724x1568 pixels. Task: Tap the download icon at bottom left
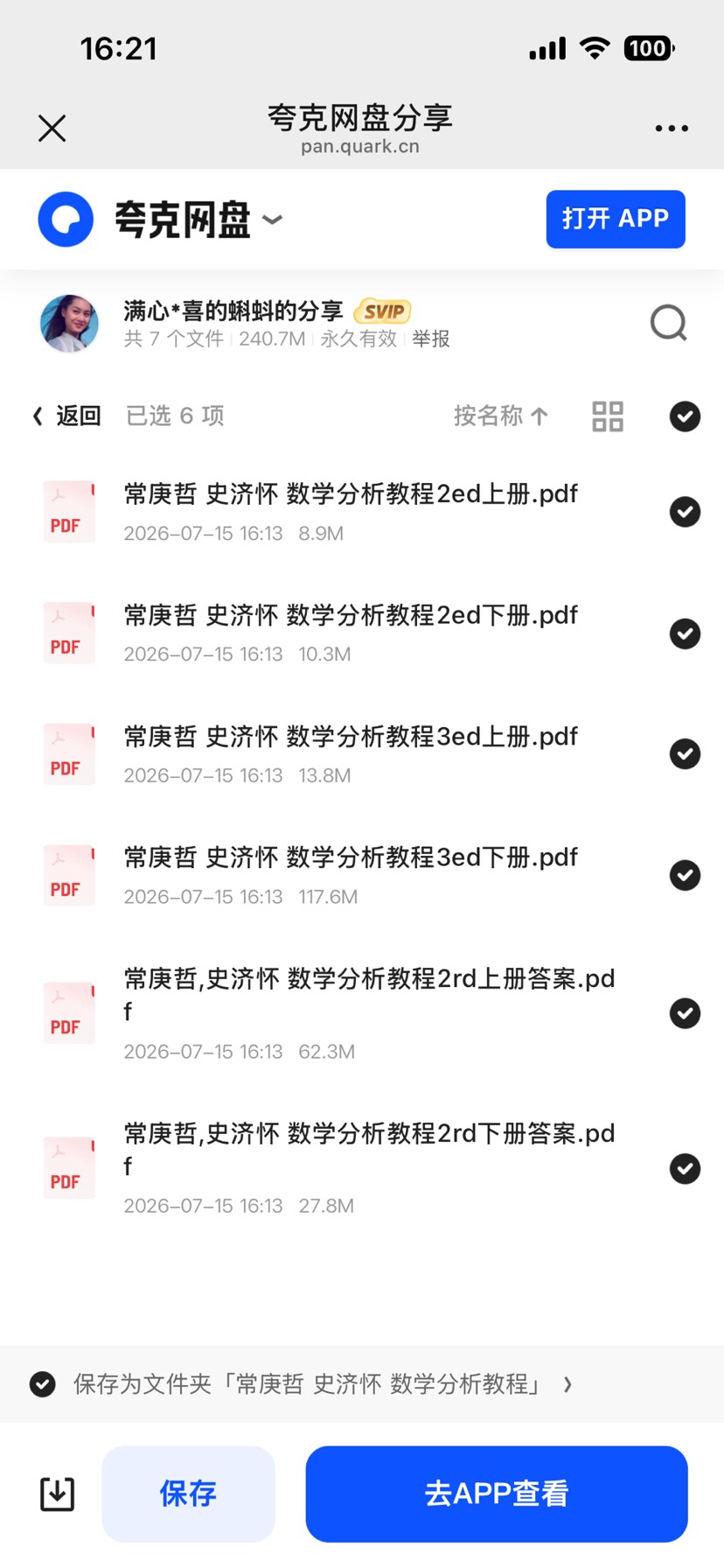(x=58, y=1494)
